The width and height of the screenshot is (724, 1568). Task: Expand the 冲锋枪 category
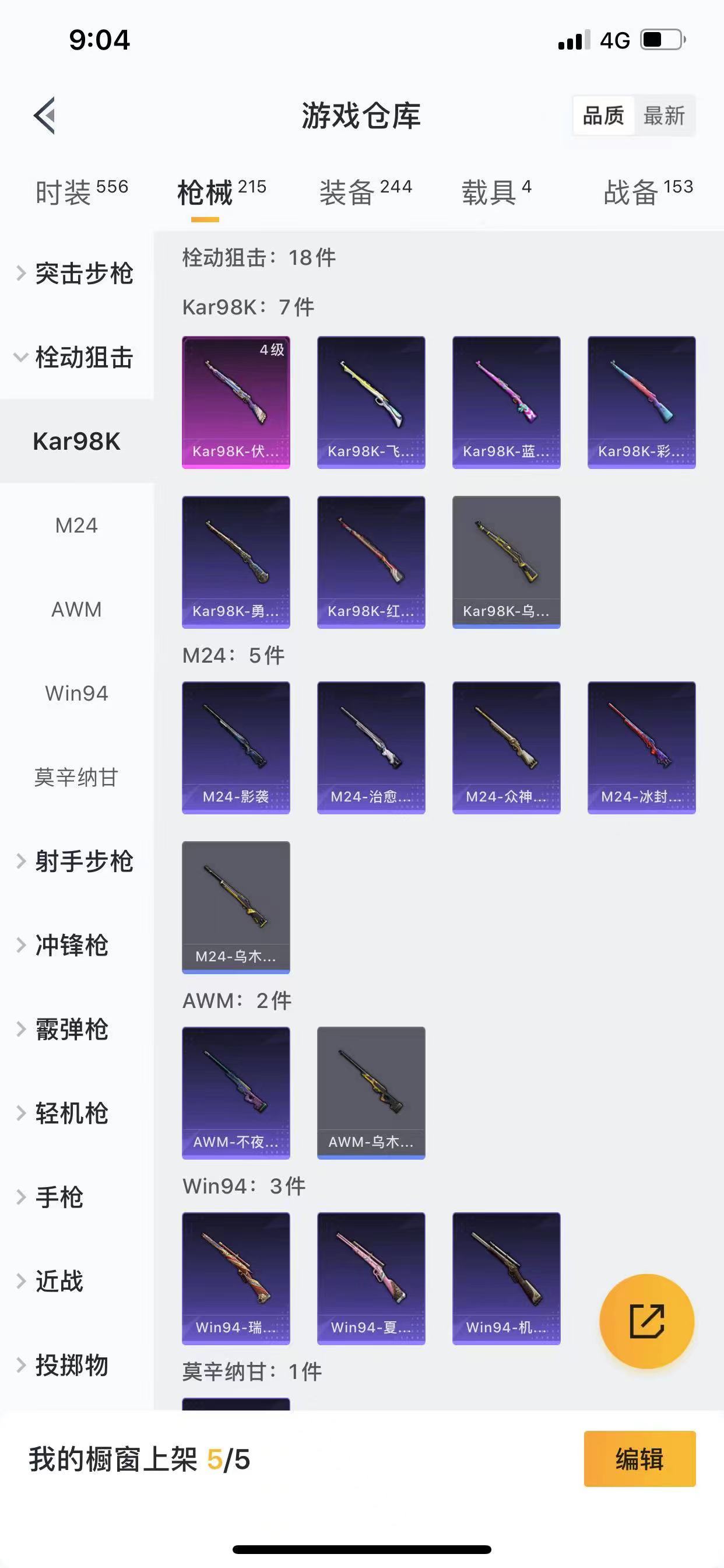[x=72, y=946]
